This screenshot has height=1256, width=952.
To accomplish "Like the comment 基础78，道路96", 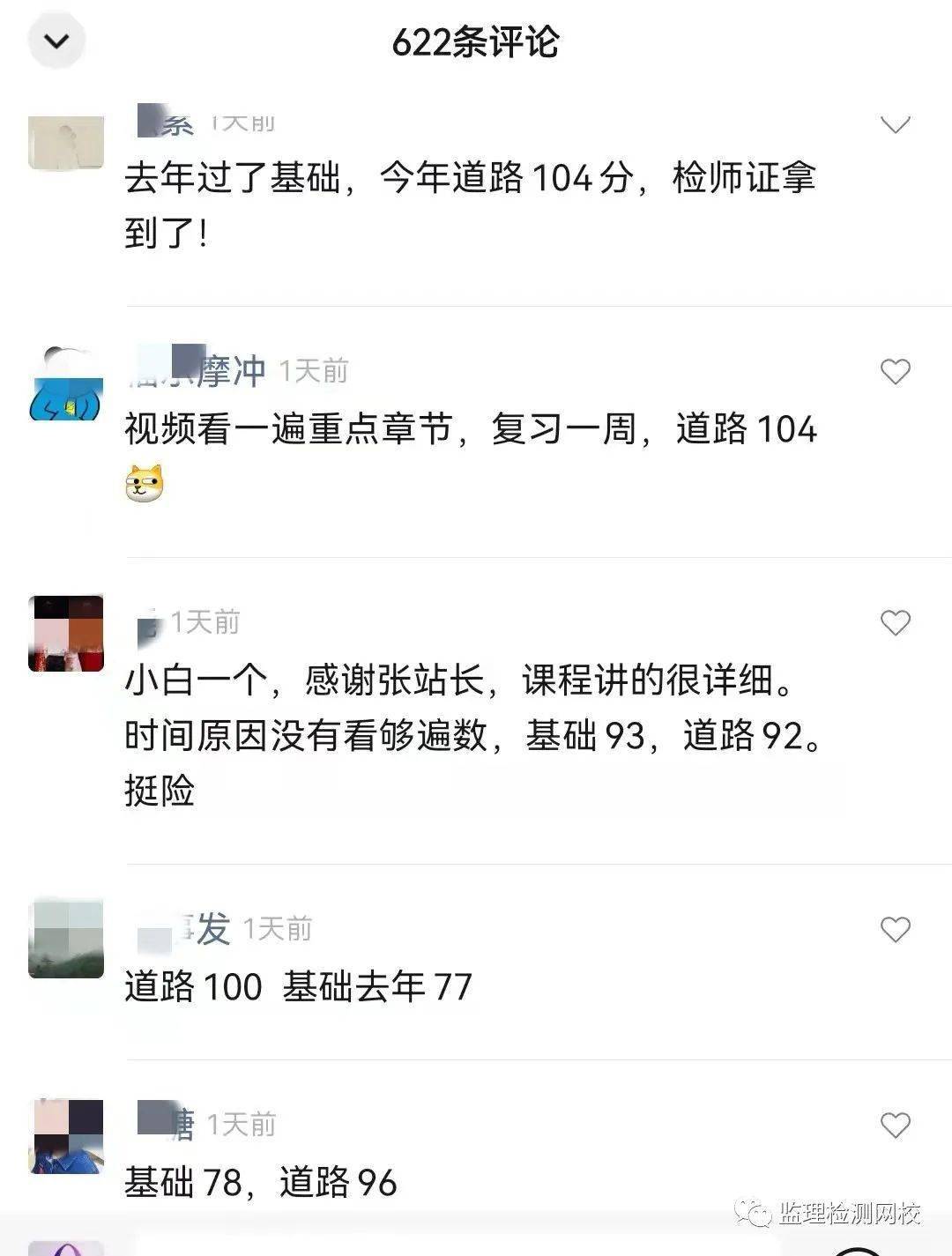I will 895,1125.
